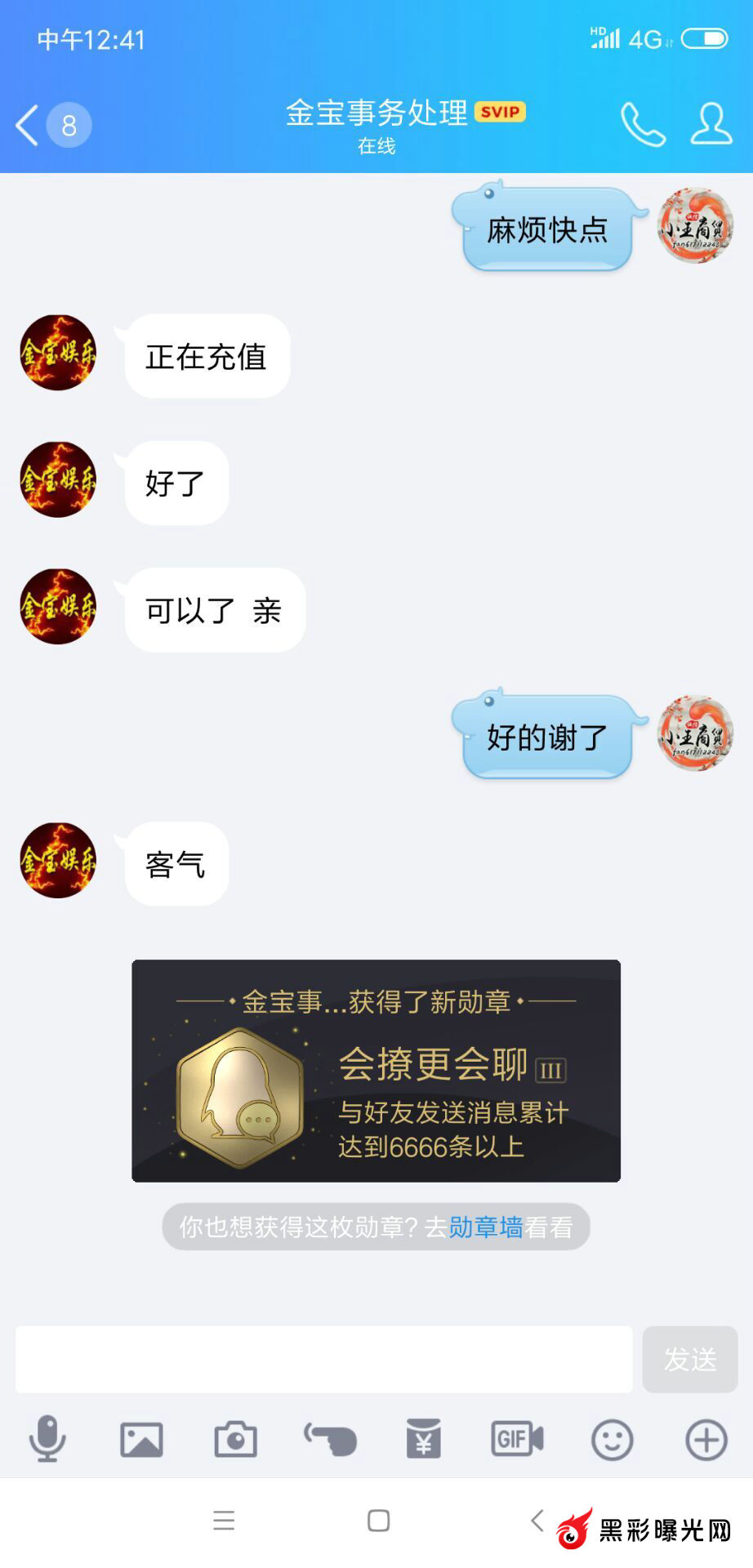Screen dimensions: 753x1568
Task: Open the red packet option
Action: pyautogui.click(x=424, y=1439)
